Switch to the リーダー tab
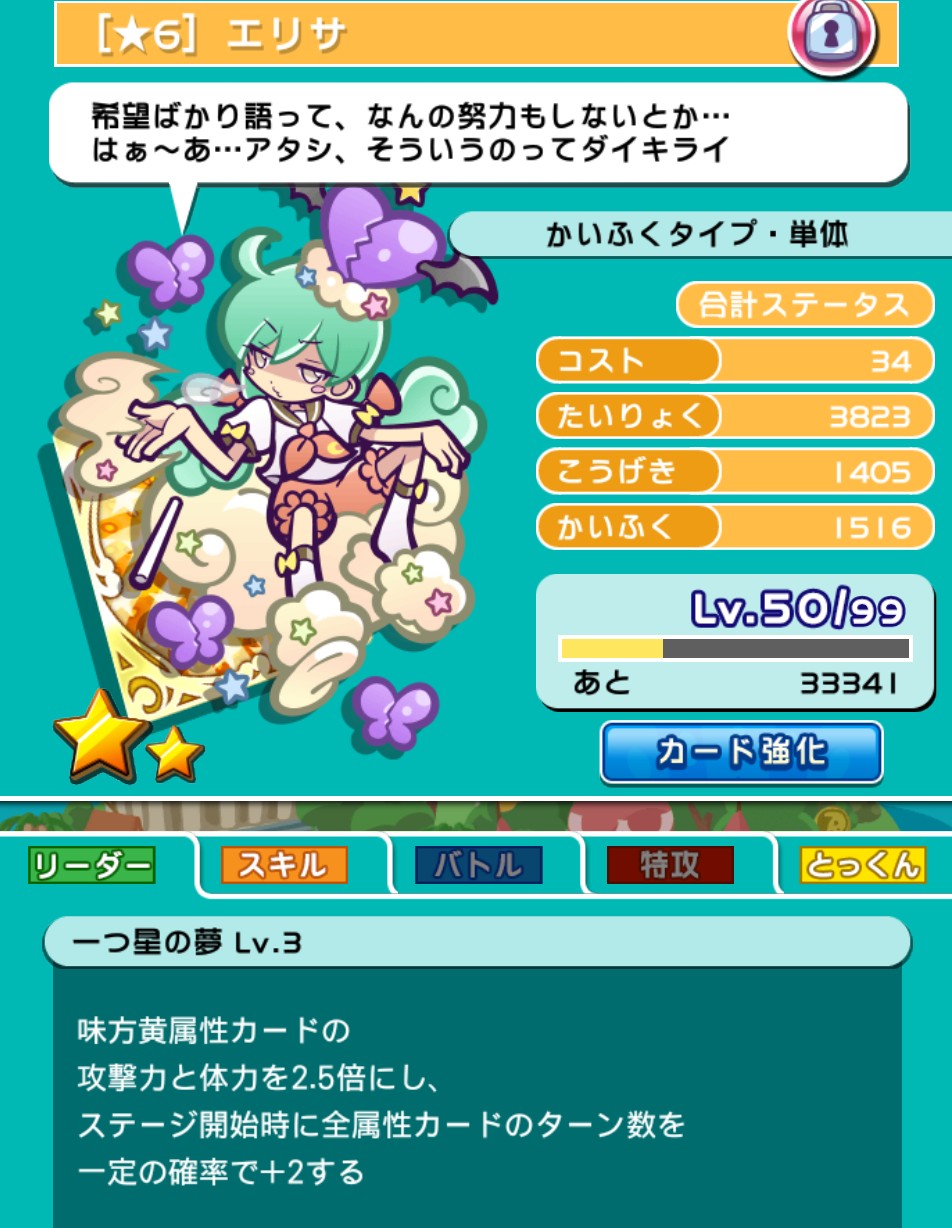Viewport: 952px width, 1228px height. tap(92, 865)
